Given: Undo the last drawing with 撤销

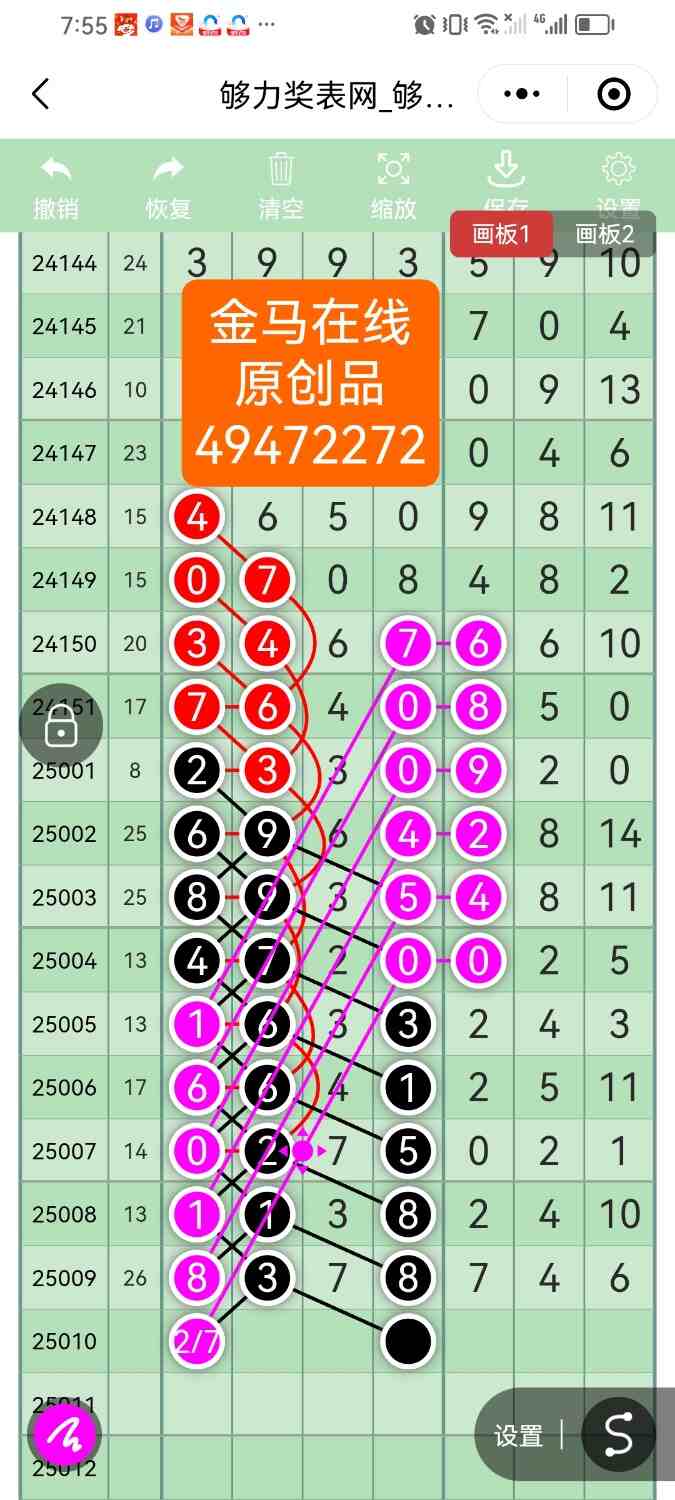Looking at the screenshot, I should [x=56, y=186].
